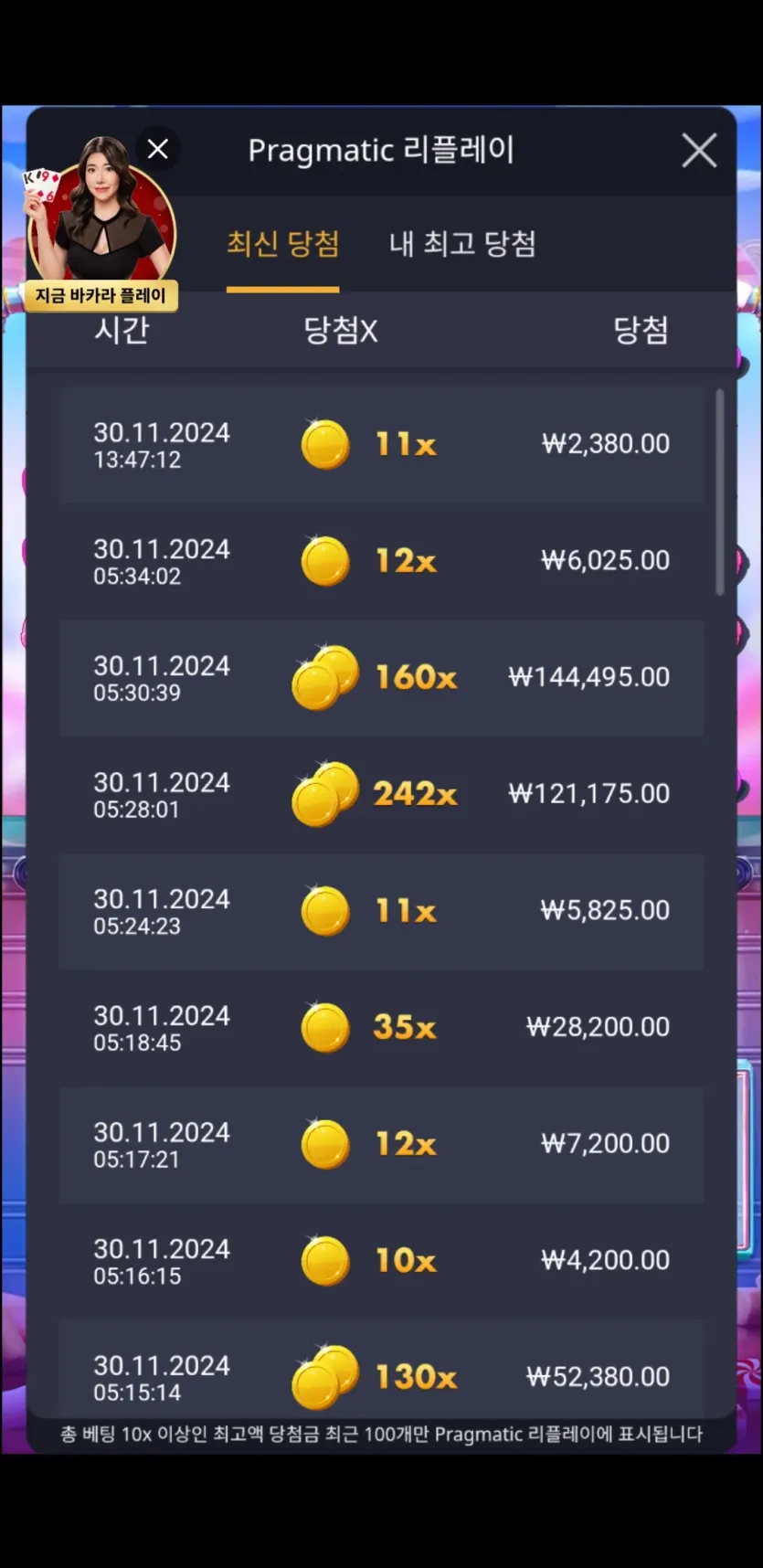Viewport: 763px width, 1568px height.
Task: Open the 12x win of ₩7,200.00
Action: pos(381,1144)
